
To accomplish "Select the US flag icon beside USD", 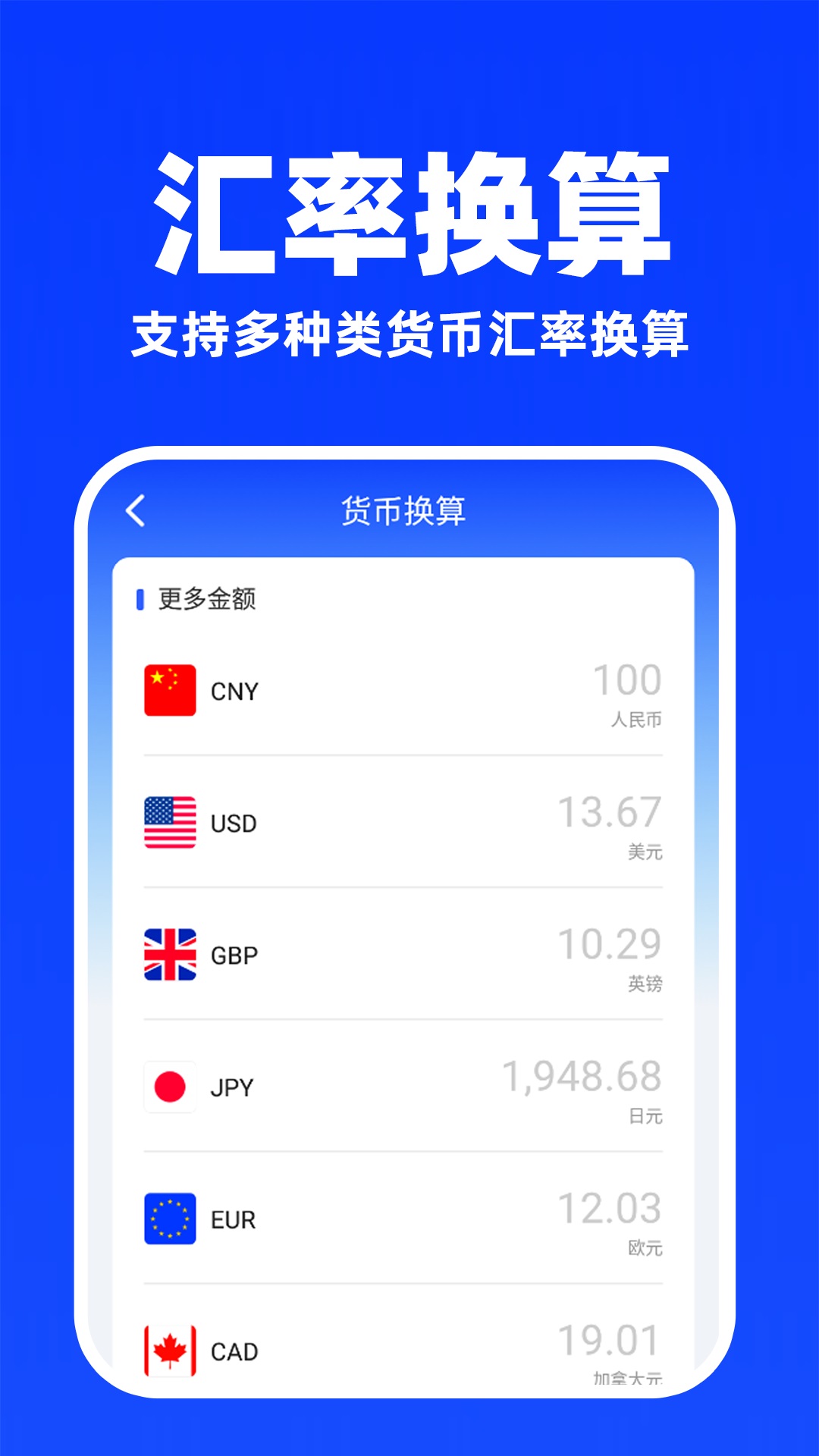I will tap(171, 822).
